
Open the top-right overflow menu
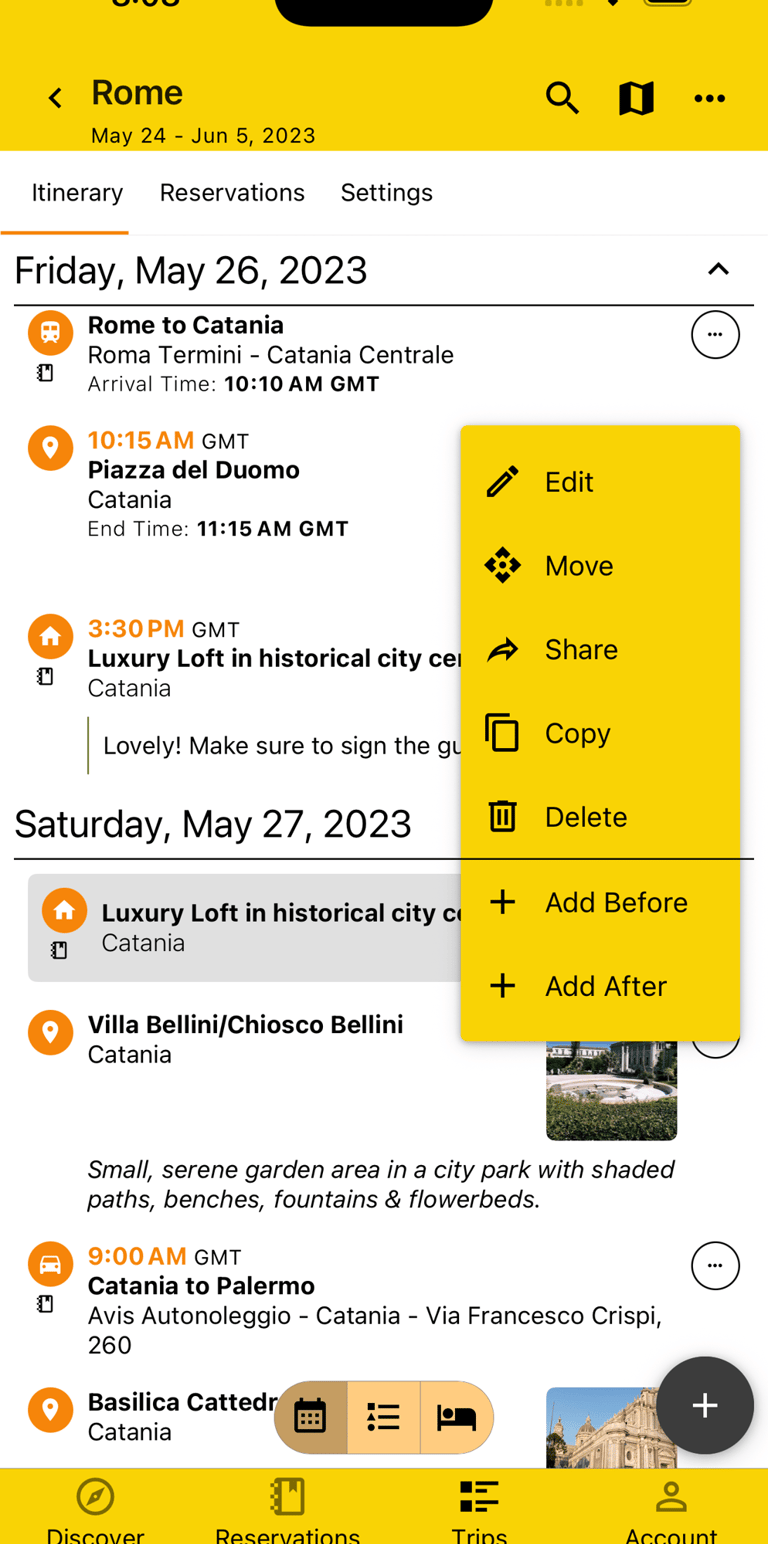tap(710, 98)
